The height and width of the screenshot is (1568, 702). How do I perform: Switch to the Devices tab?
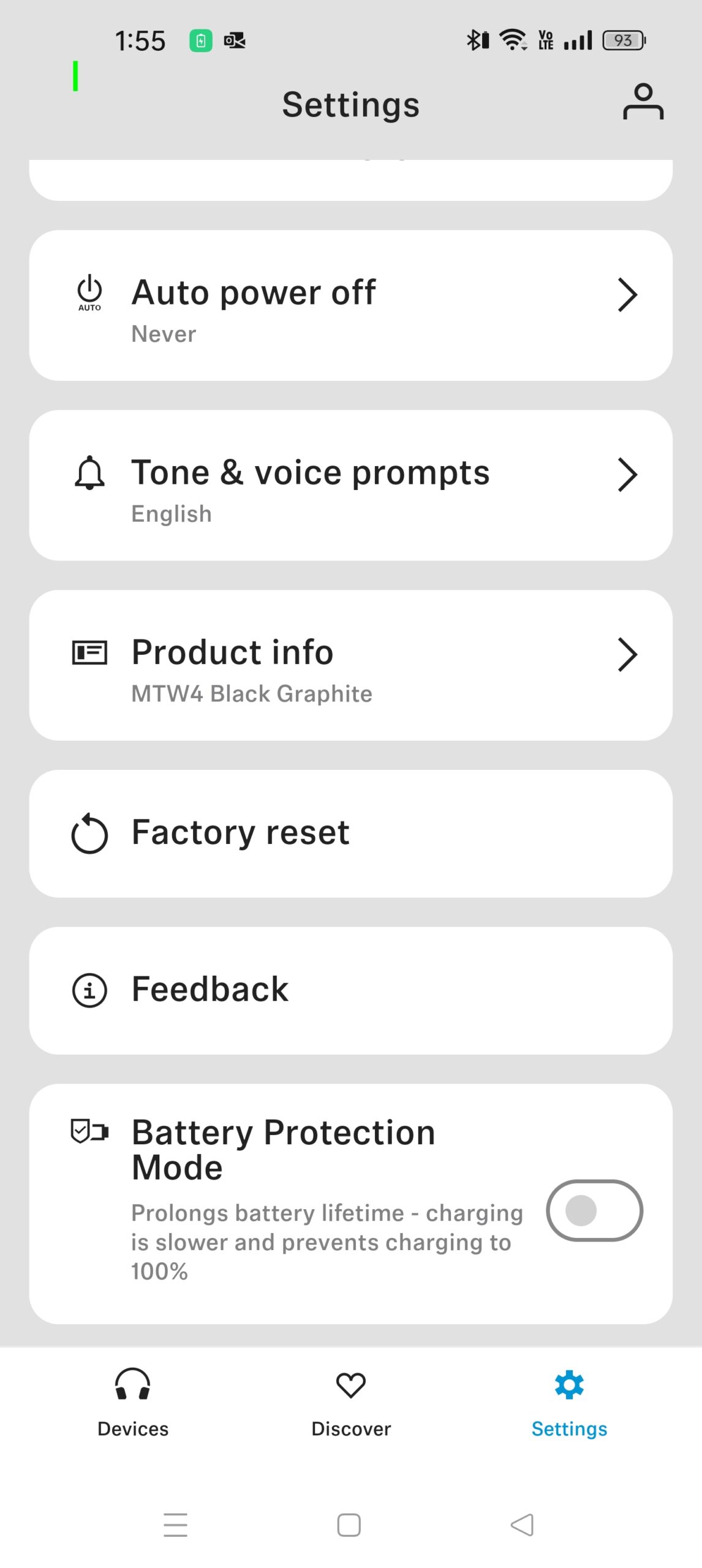tap(133, 1403)
